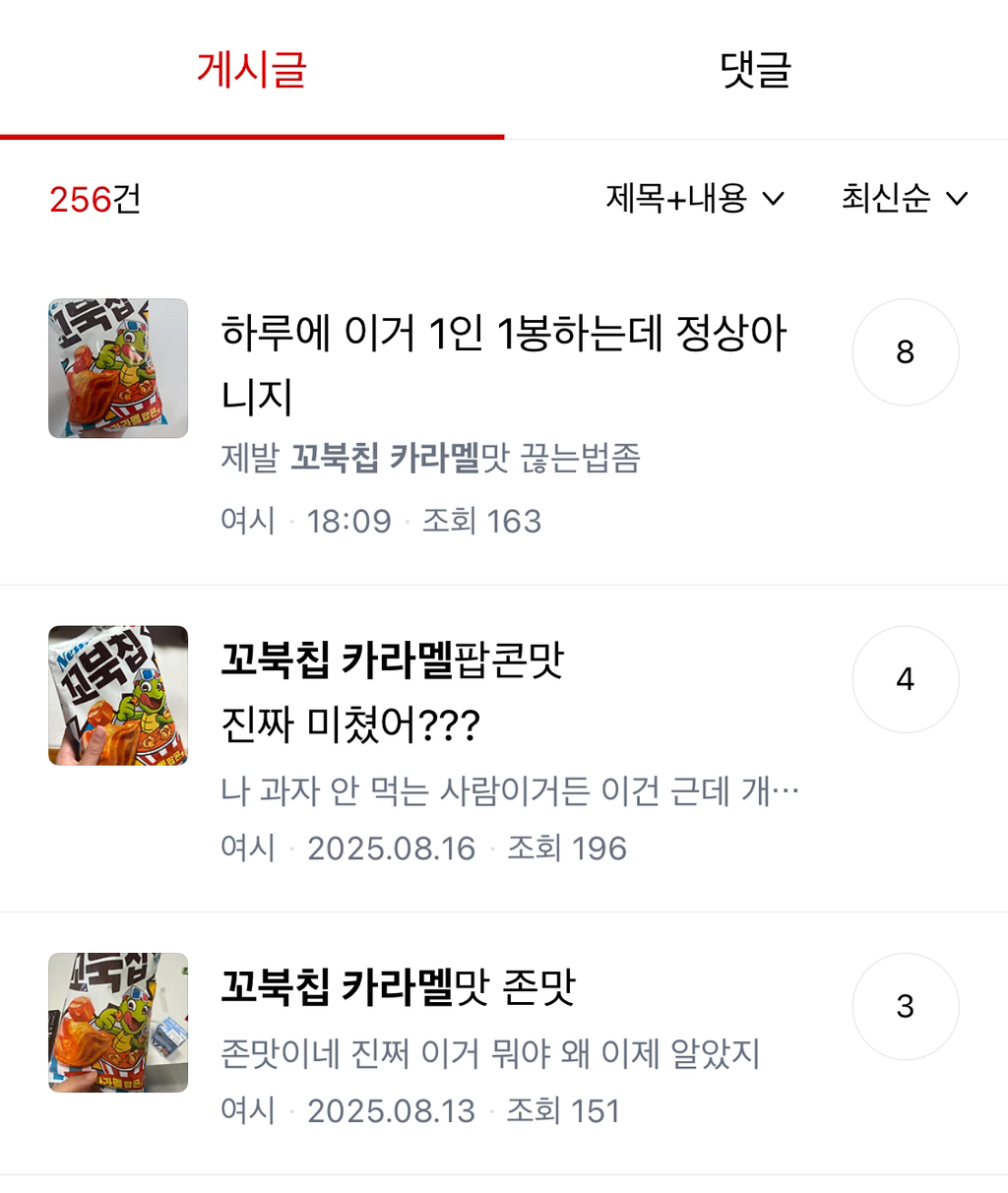Image resolution: width=1008 pixels, height=1193 pixels.
Task: Expand the 제목+내용 search scope dropdown
Action: [695, 199]
